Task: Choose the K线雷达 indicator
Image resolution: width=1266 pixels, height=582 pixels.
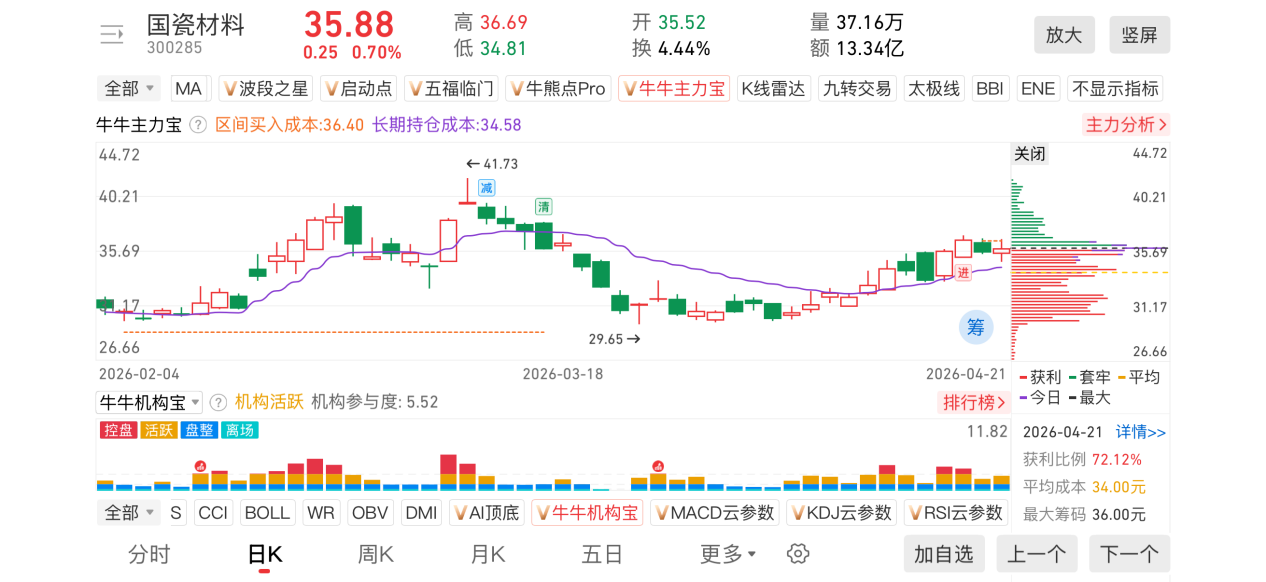Action: 772,89
